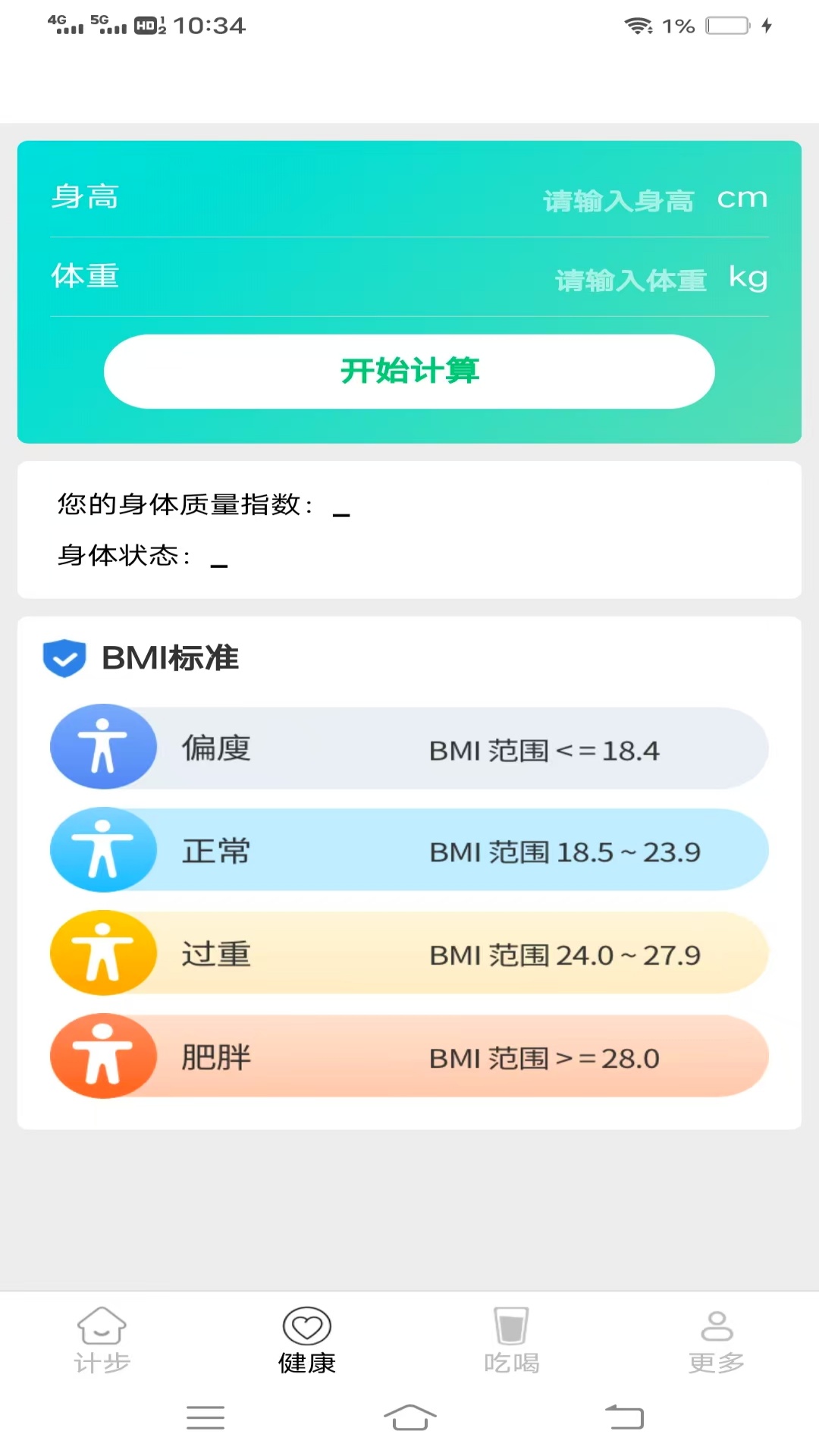Image resolution: width=819 pixels, height=1456 pixels.
Task: Tap the 您的身体质量指数 result value
Action: pos(343,508)
